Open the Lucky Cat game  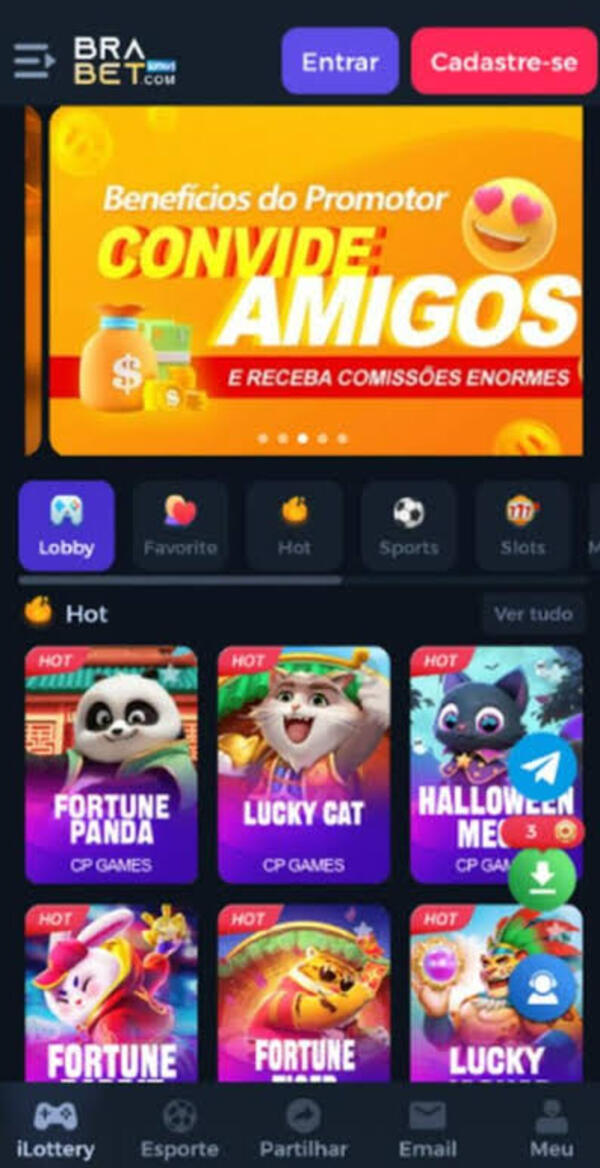[304, 765]
